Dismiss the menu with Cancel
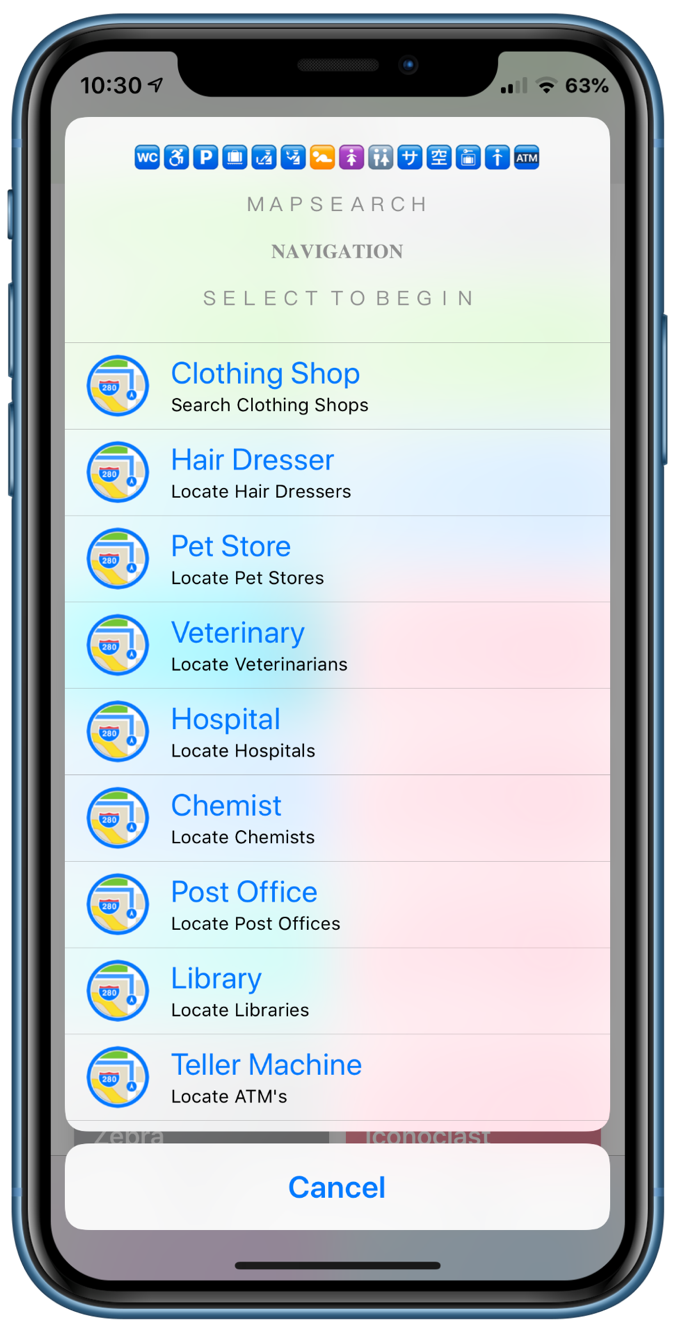This screenshot has width=675, height=1336. pos(337,1187)
